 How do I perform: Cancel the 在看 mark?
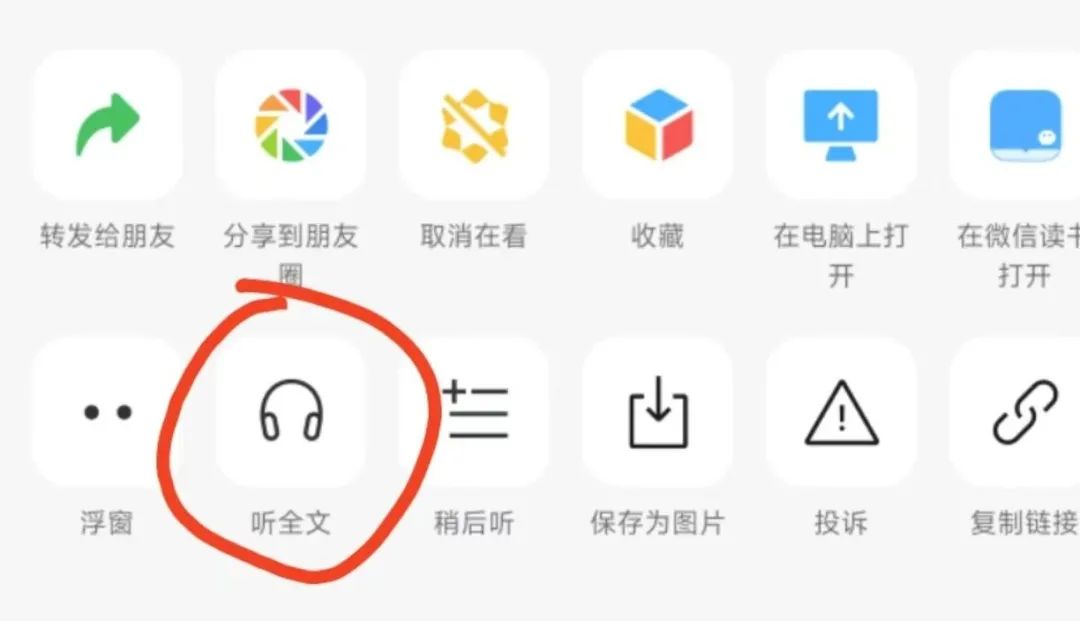point(474,125)
